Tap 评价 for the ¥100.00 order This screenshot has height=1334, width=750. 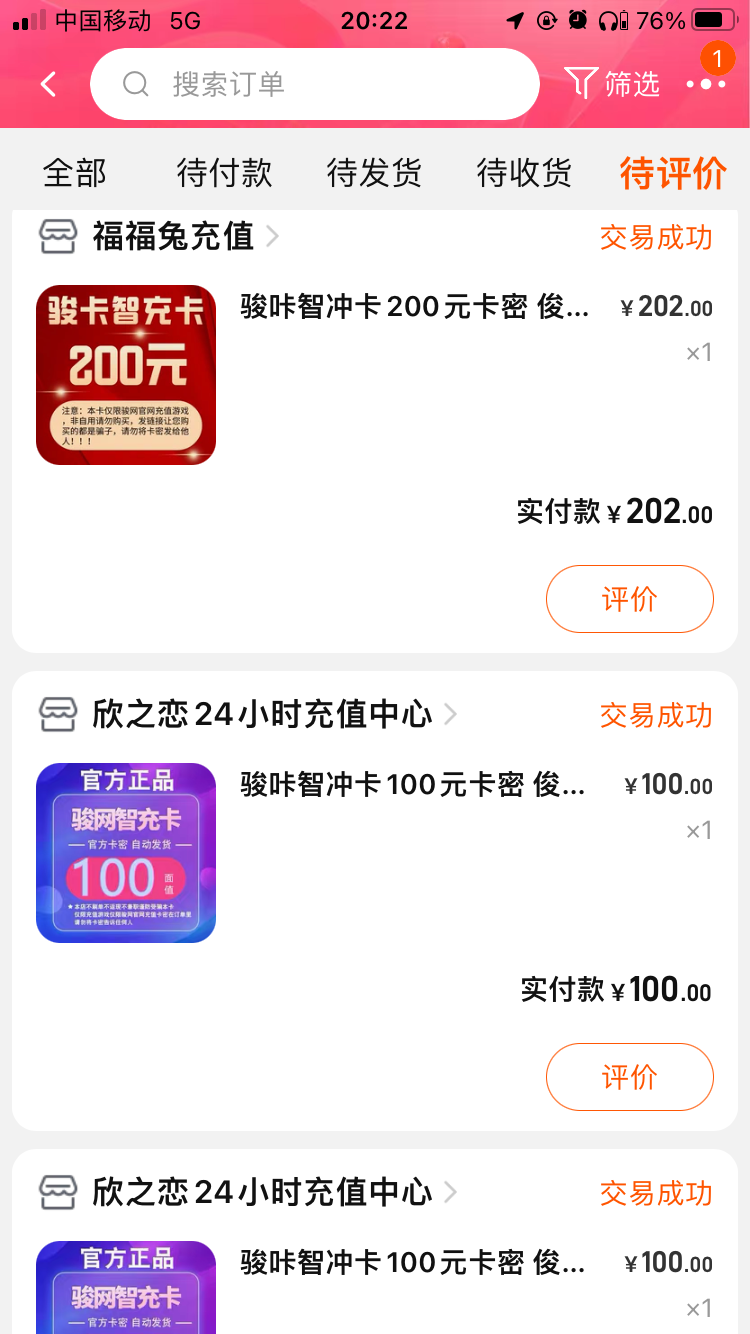(x=629, y=1077)
